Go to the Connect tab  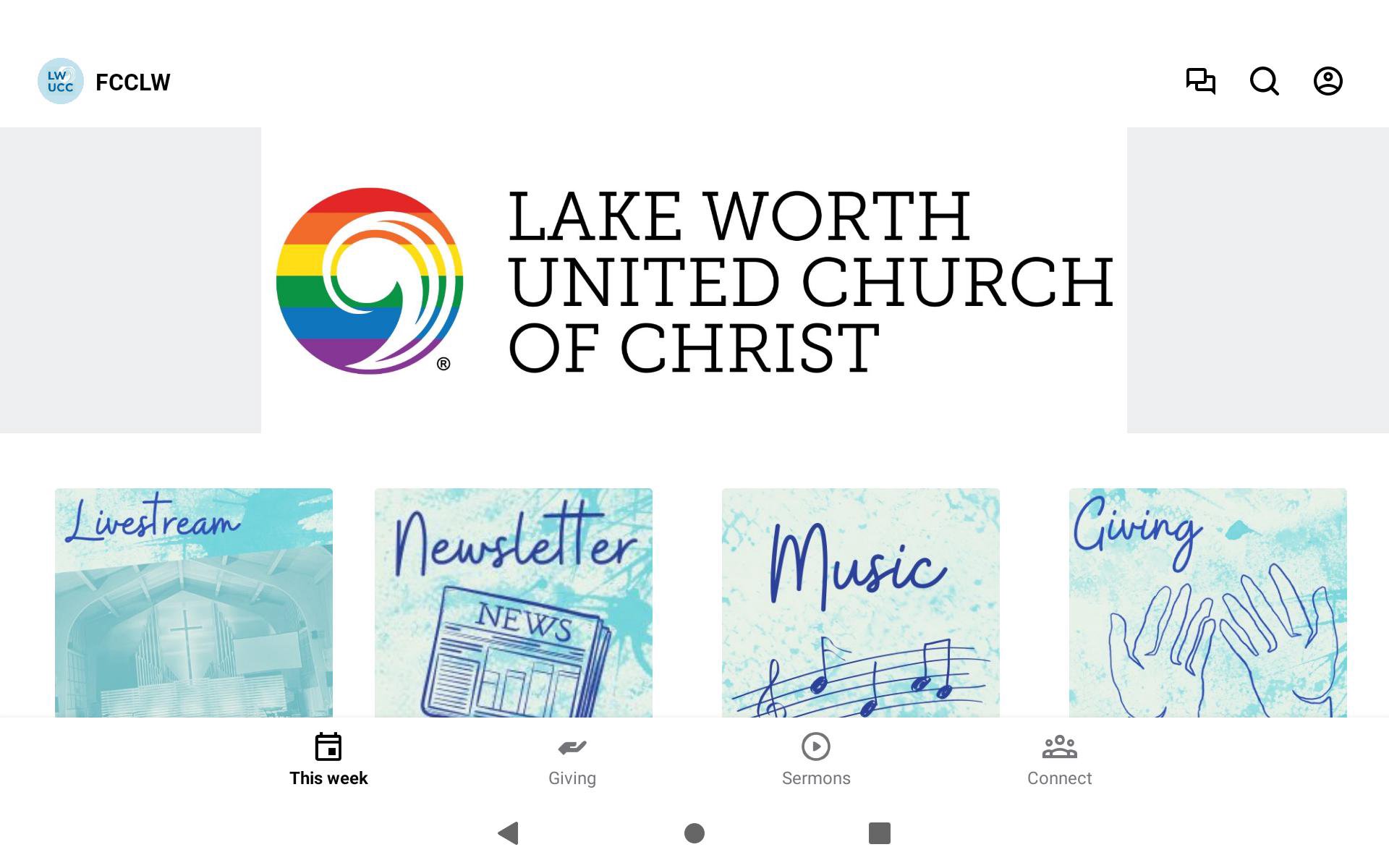(1059, 759)
